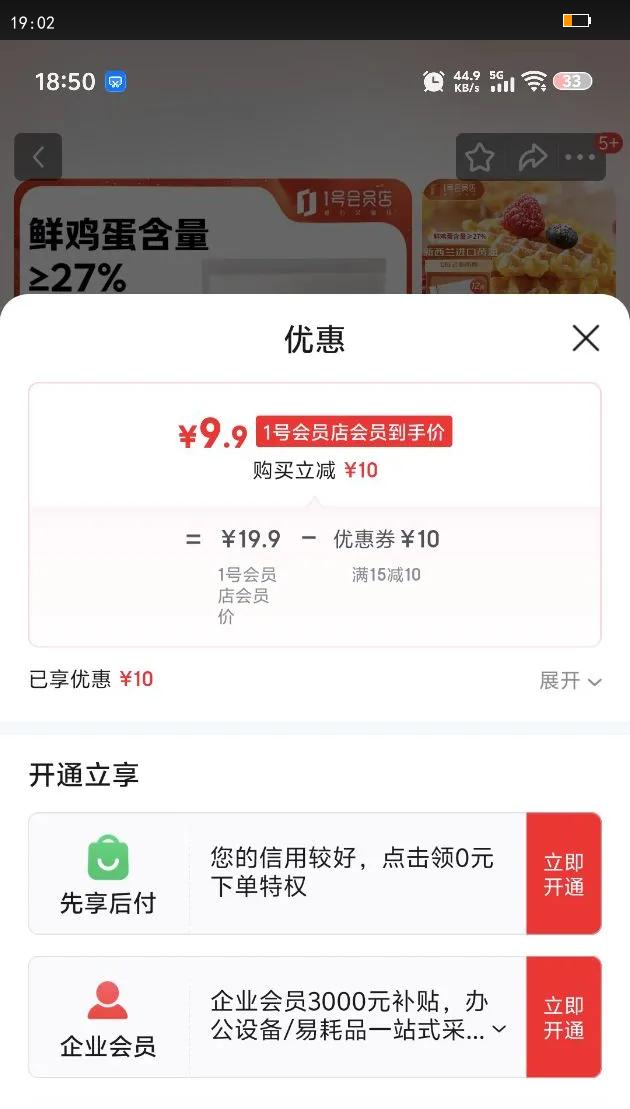Favorite this product with the star
Screen dimensions: 630x1109
click(x=480, y=157)
